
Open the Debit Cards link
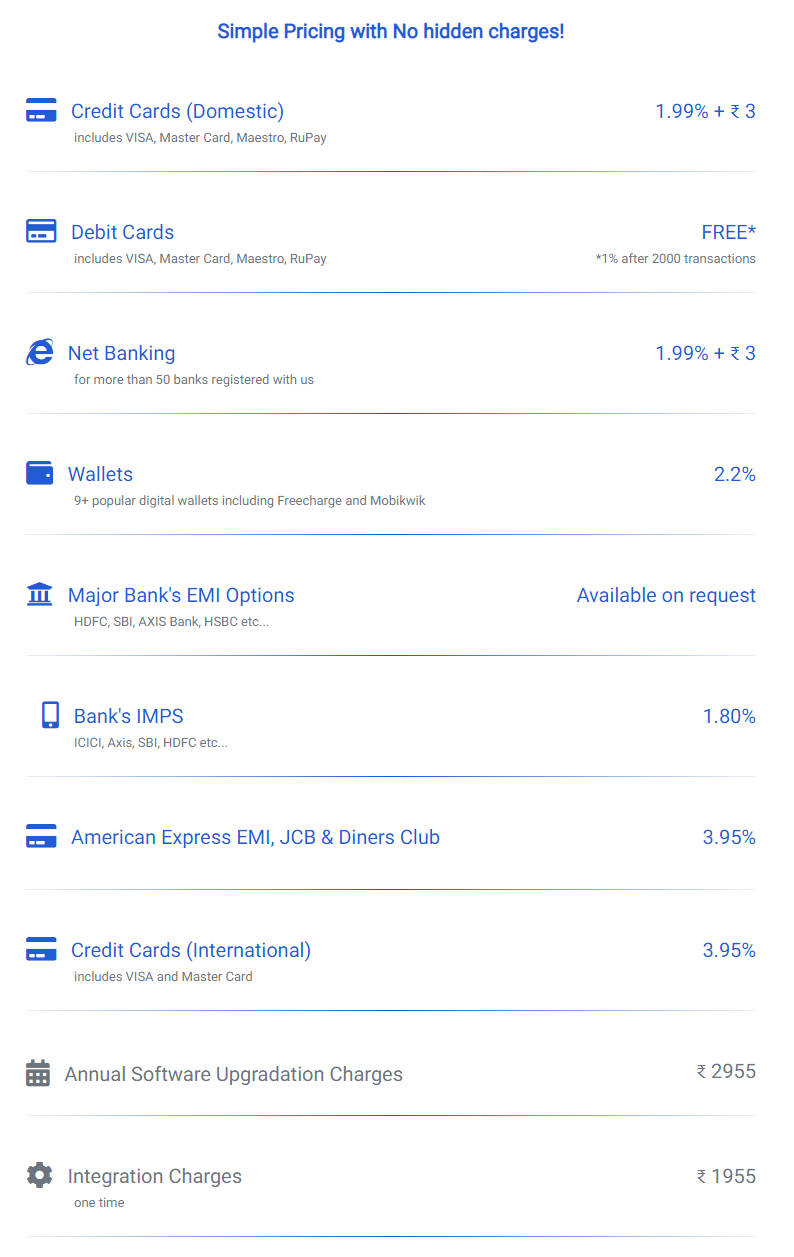coord(122,232)
